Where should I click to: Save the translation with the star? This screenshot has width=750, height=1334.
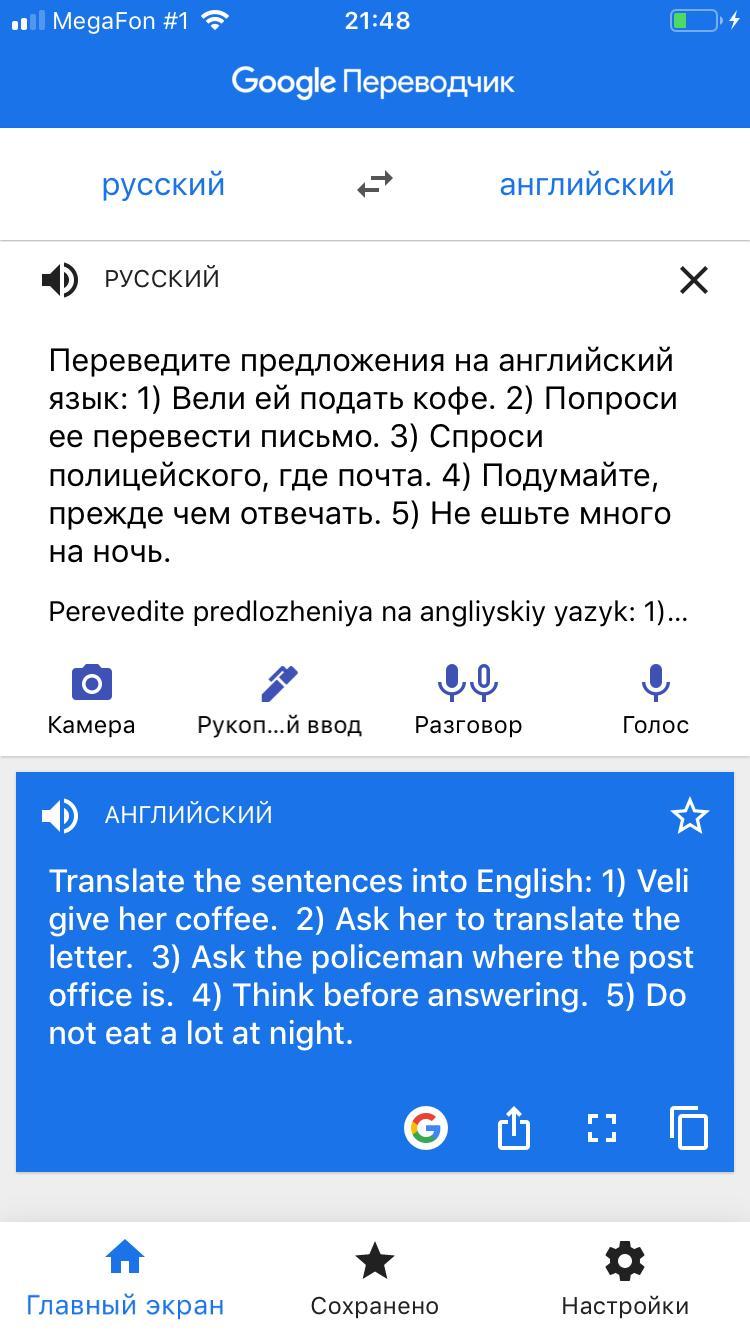[x=689, y=816]
